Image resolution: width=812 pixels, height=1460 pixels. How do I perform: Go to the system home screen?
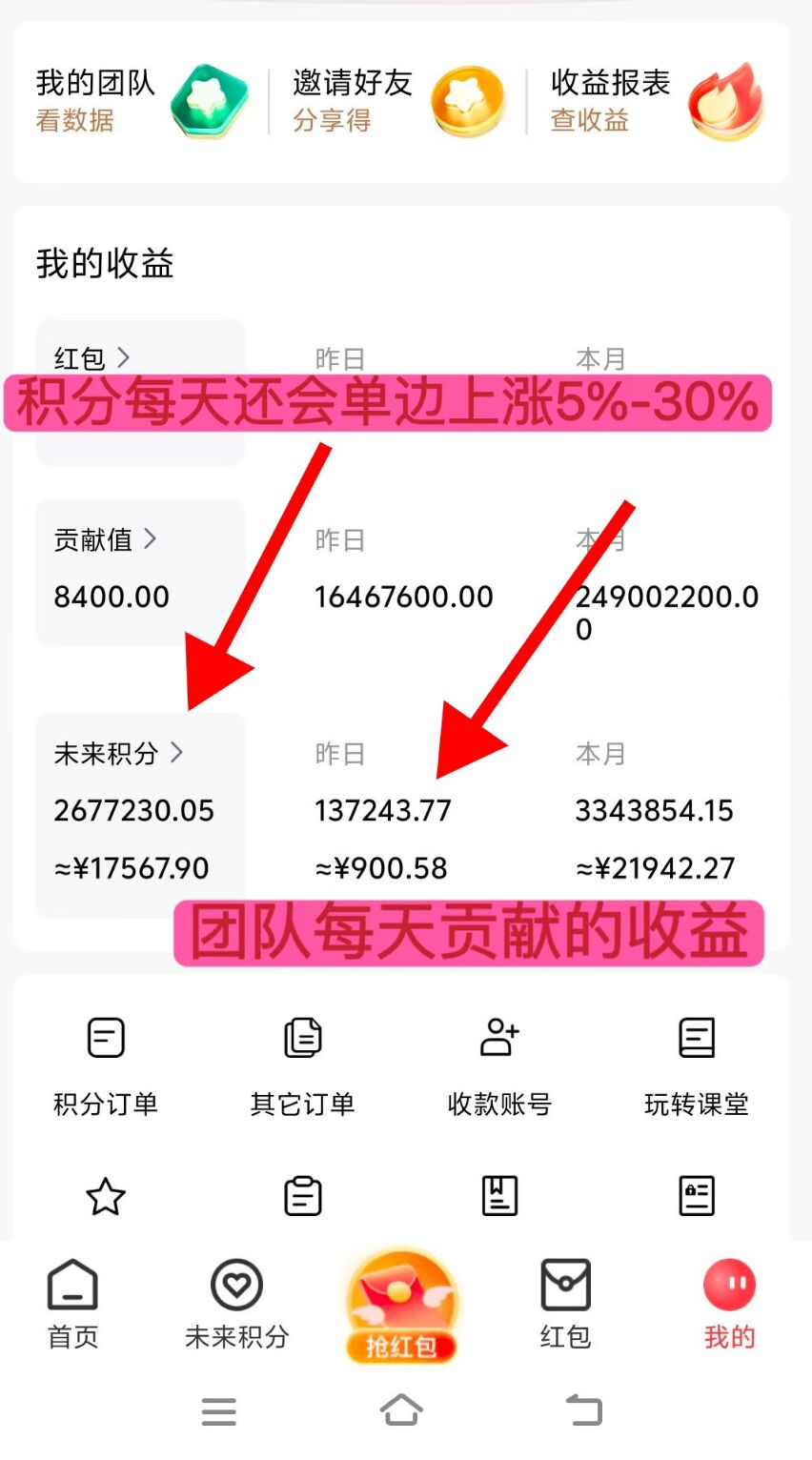tap(401, 1409)
